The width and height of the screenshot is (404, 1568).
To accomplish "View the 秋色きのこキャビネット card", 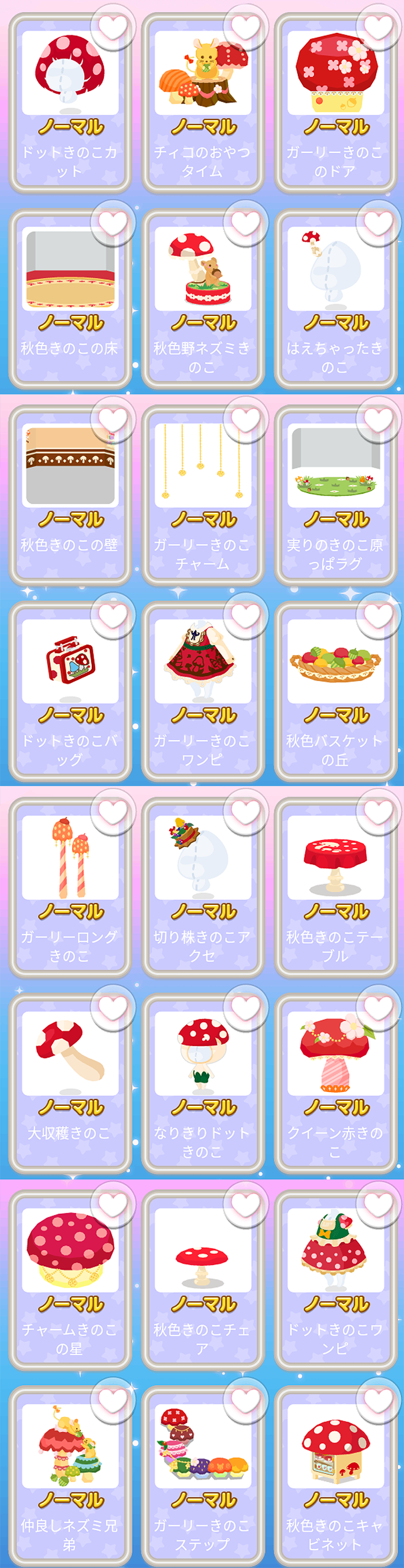I will point(335,1477).
